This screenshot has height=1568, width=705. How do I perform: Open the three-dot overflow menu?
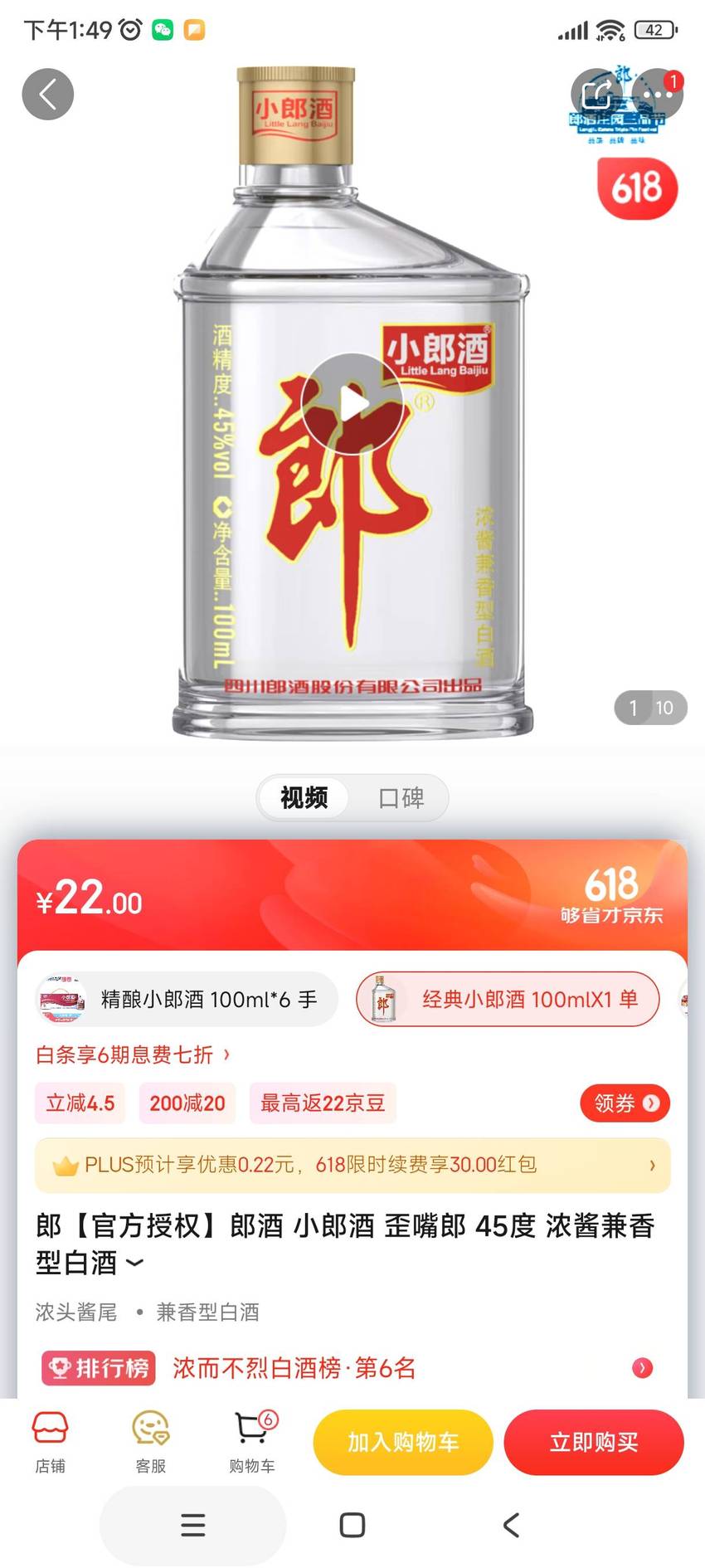click(658, 94)
